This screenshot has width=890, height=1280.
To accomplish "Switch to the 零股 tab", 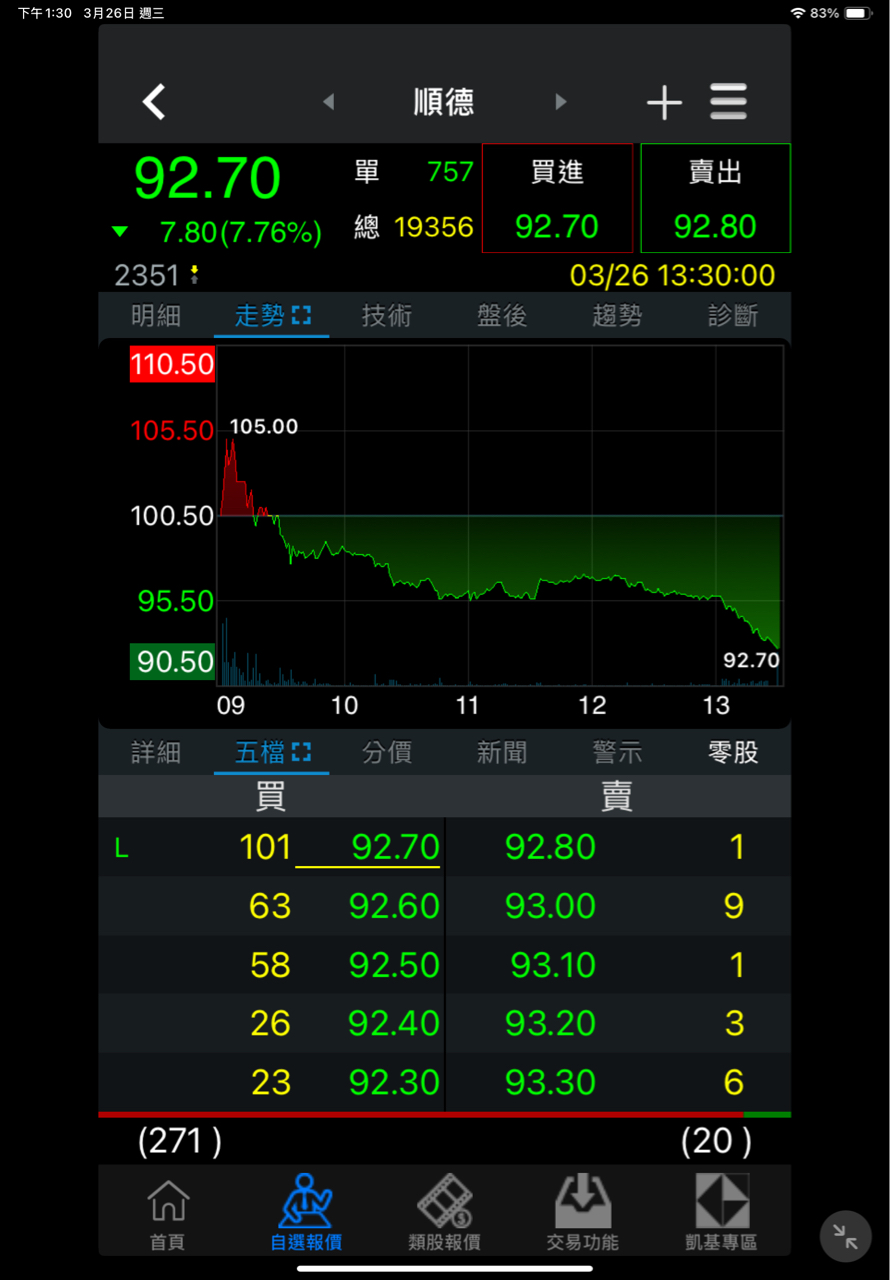I will pos(733,752).
